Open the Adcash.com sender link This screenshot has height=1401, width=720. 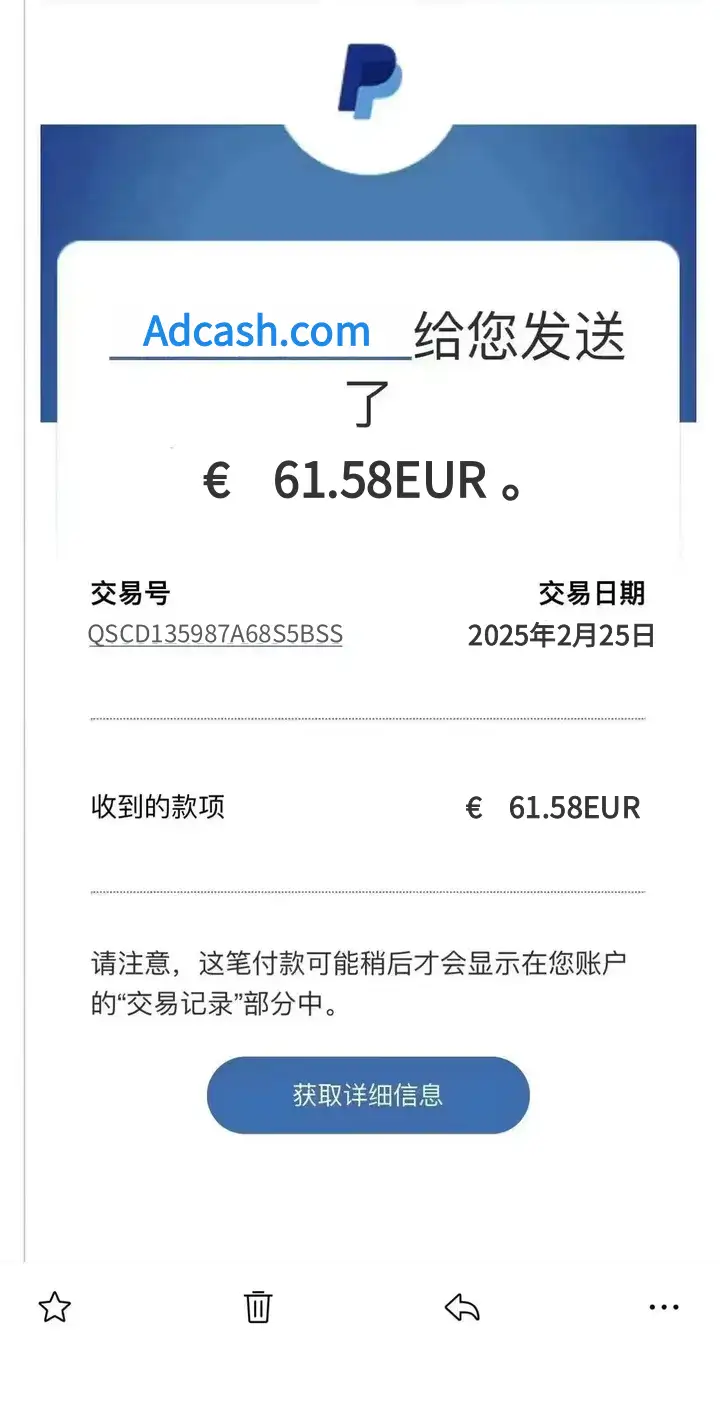(x=257, y=332)
